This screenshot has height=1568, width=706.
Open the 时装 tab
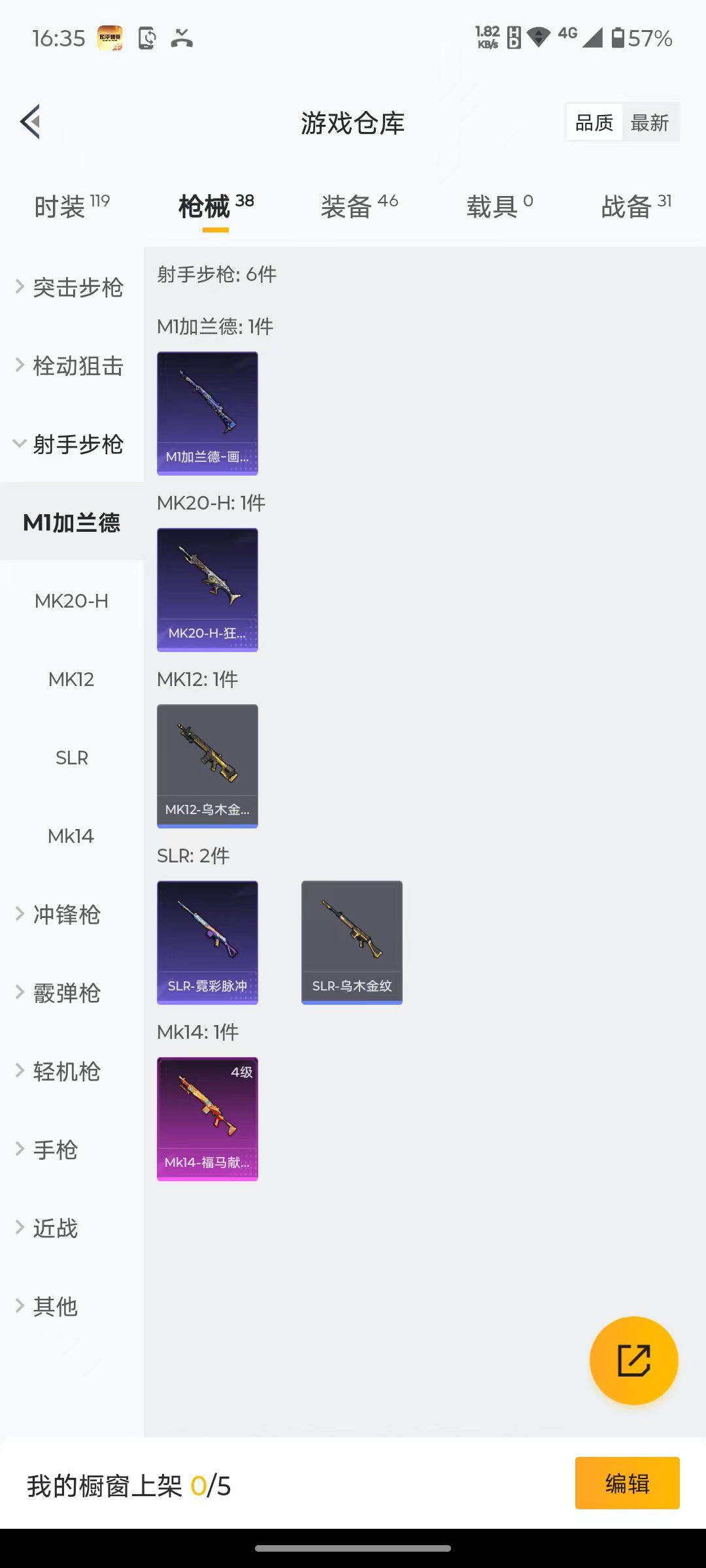click(x=62, y=204)
